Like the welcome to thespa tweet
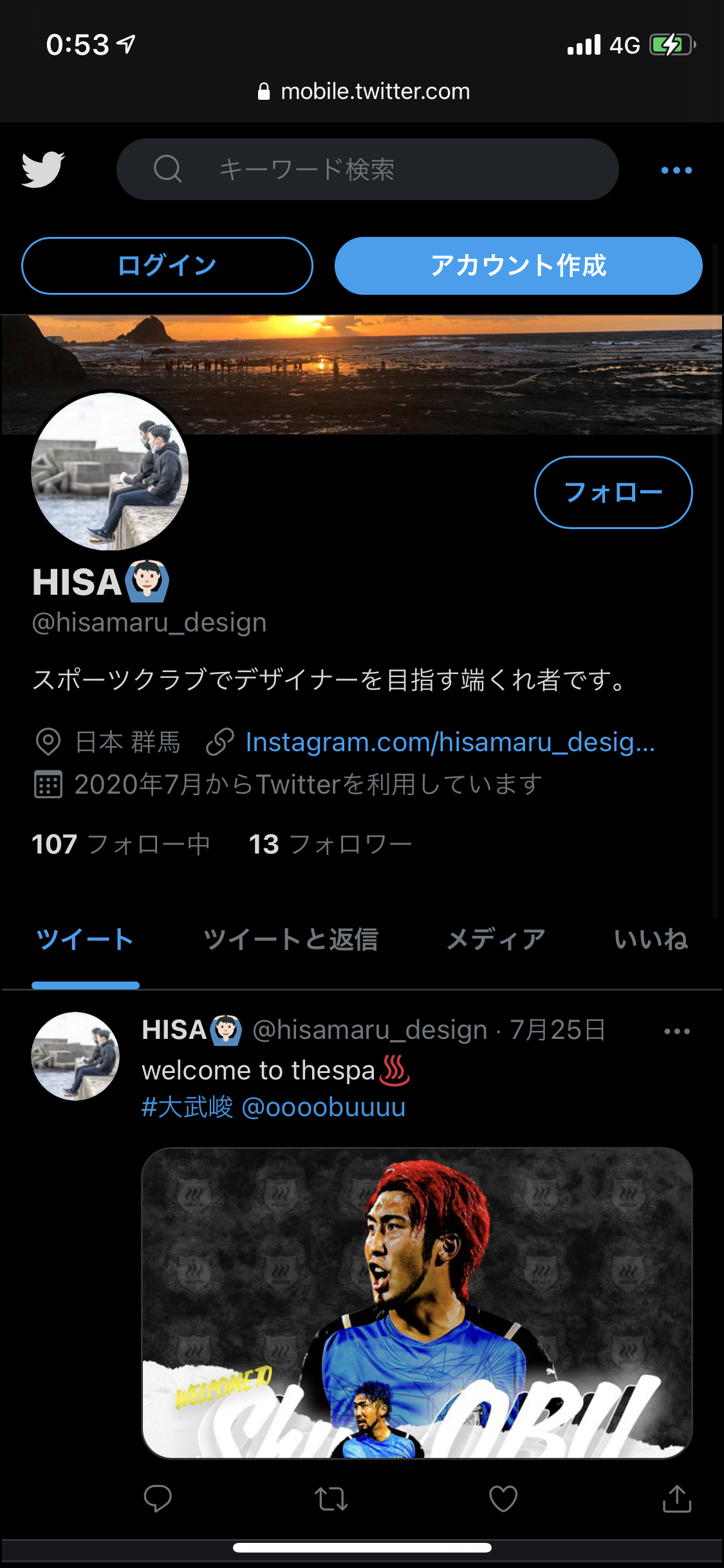Image resolution: width=724 pixels, height=1568 pixels. click(503, 1498)
